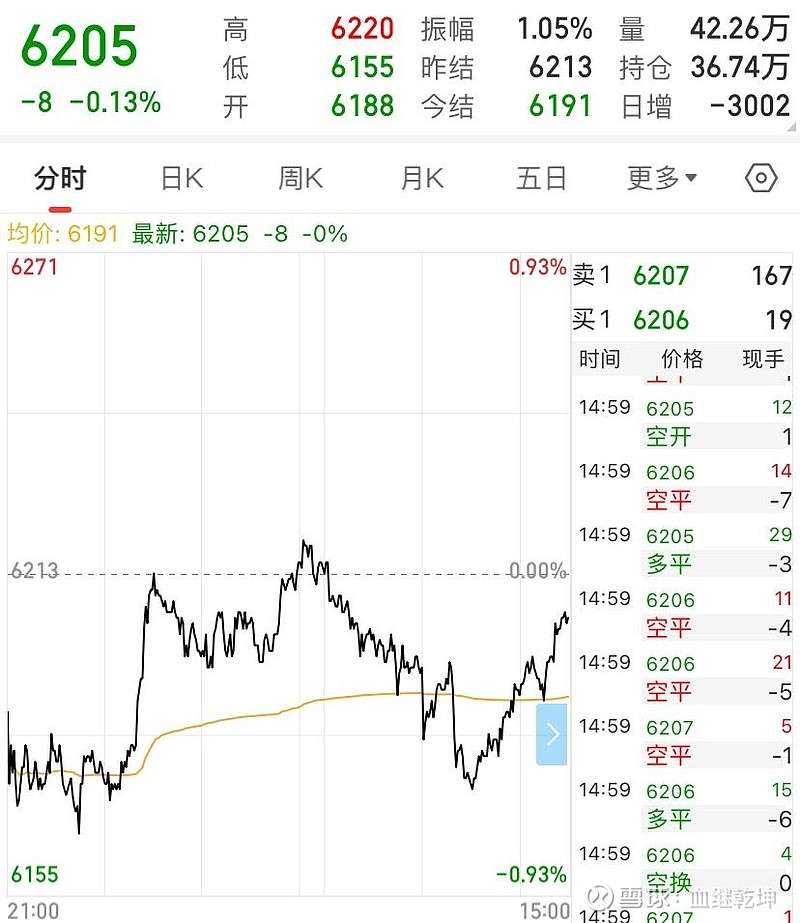Image resolution: width=800 pixels, height=923 pixels.
Task: Click the Xueqiu logo watermark
Action: tap(601, 899)
